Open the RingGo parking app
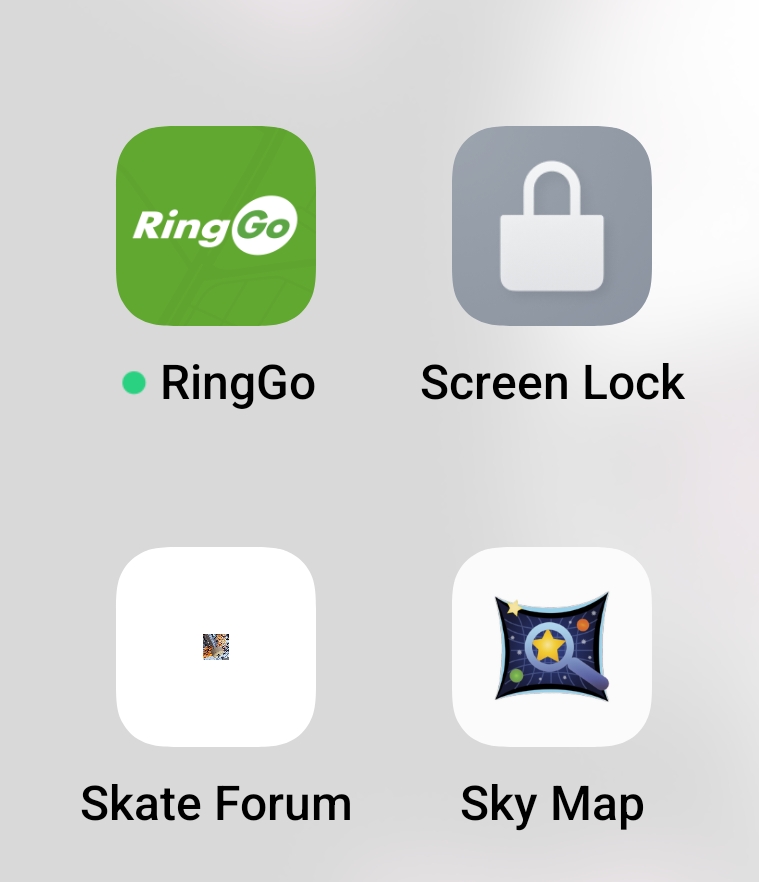The image size is (759, 882). 216,226
